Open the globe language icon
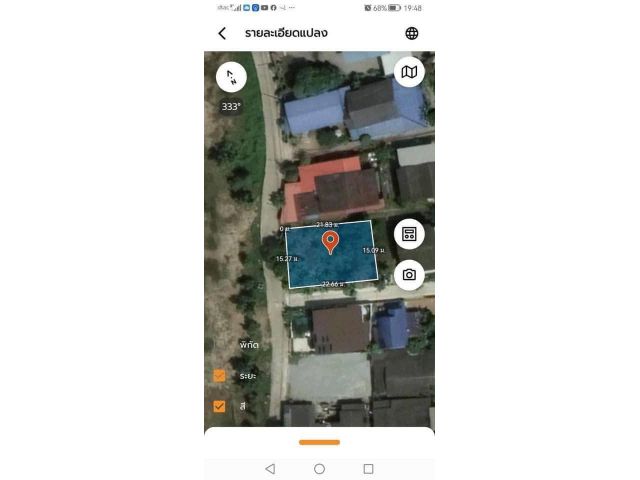The width and height of the screenshot is (640, 480). pos(412,33)
